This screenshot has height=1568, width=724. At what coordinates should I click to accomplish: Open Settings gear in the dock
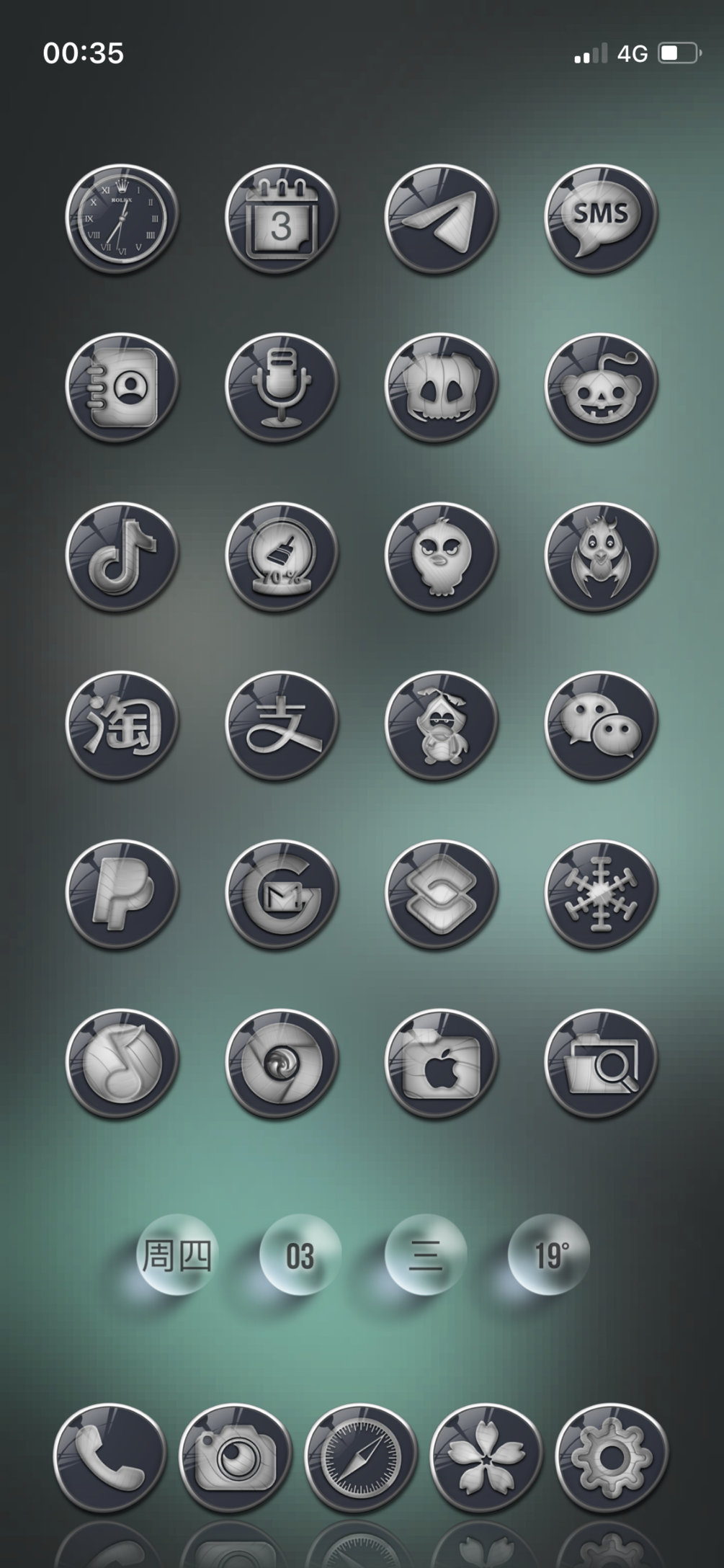(611, 1457)
